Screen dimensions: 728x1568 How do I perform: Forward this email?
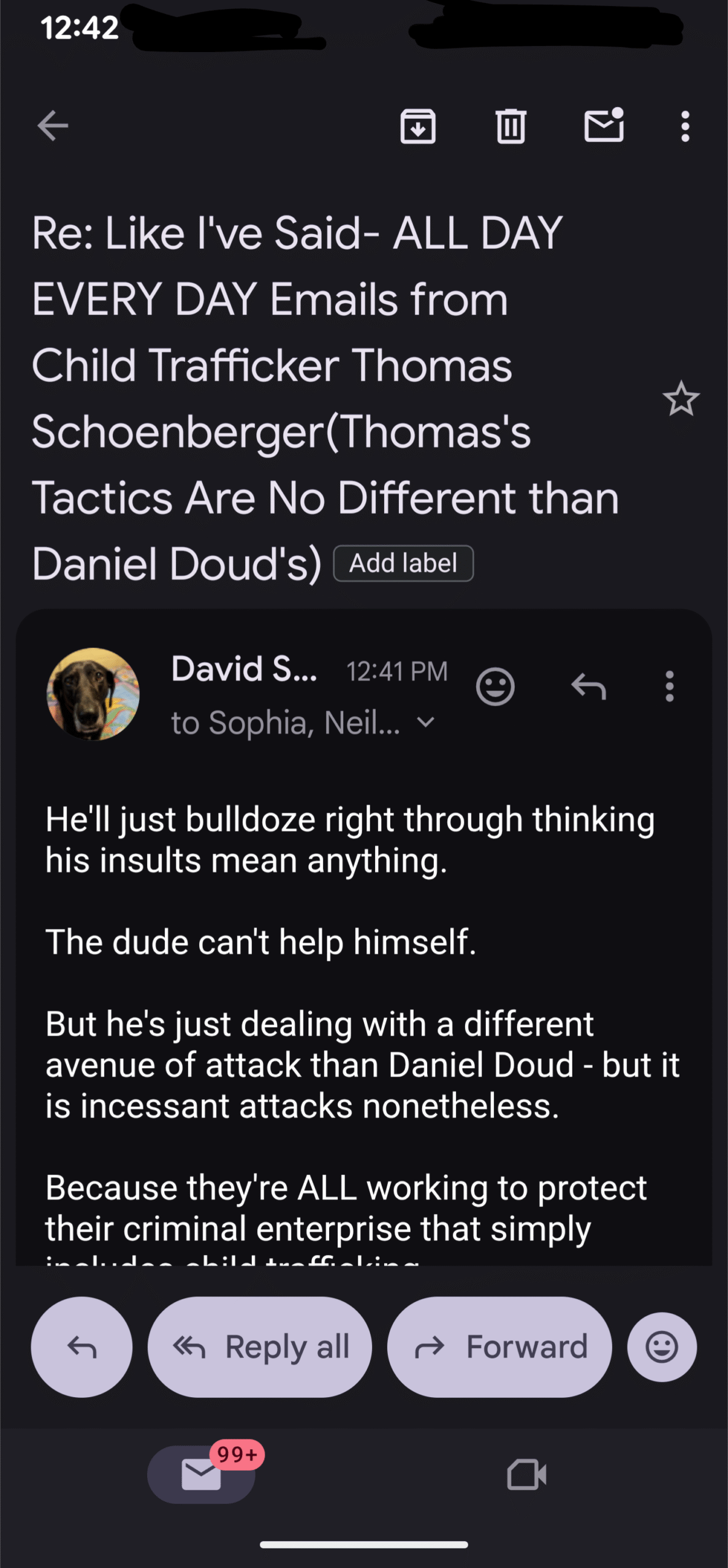click(499, 1347)
